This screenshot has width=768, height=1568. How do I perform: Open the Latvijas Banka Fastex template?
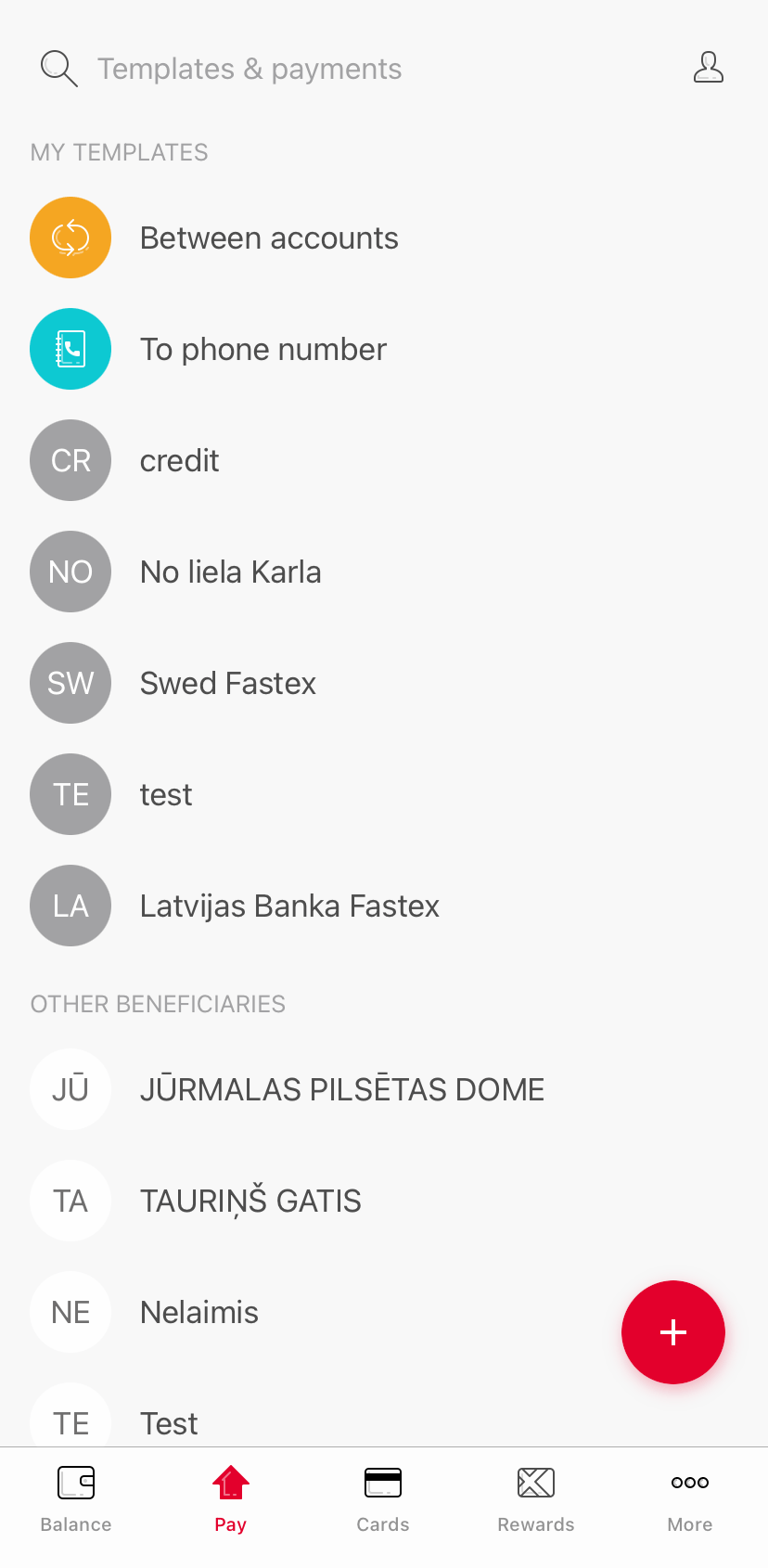[x=384, y=906]
